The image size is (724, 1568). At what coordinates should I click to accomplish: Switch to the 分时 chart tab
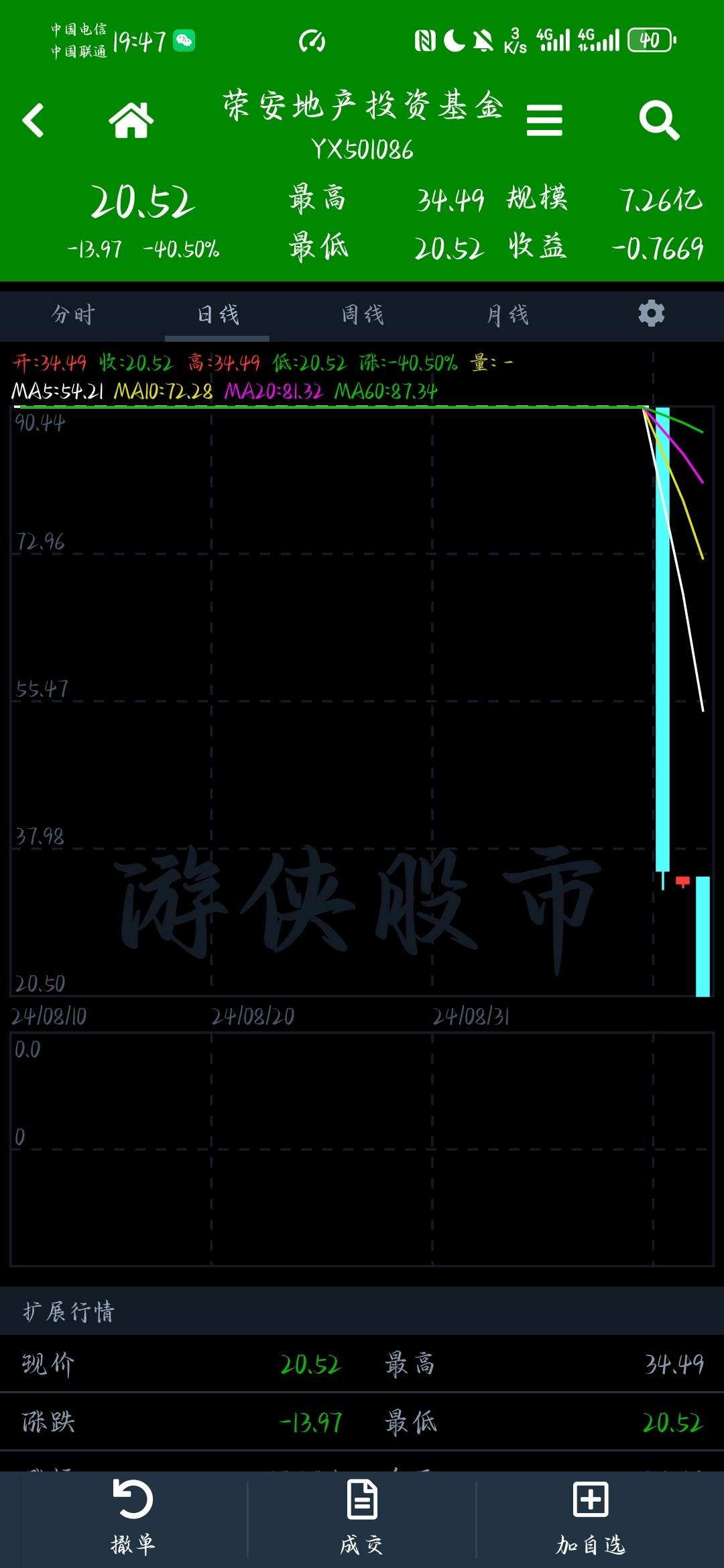[x=74, y=314]
